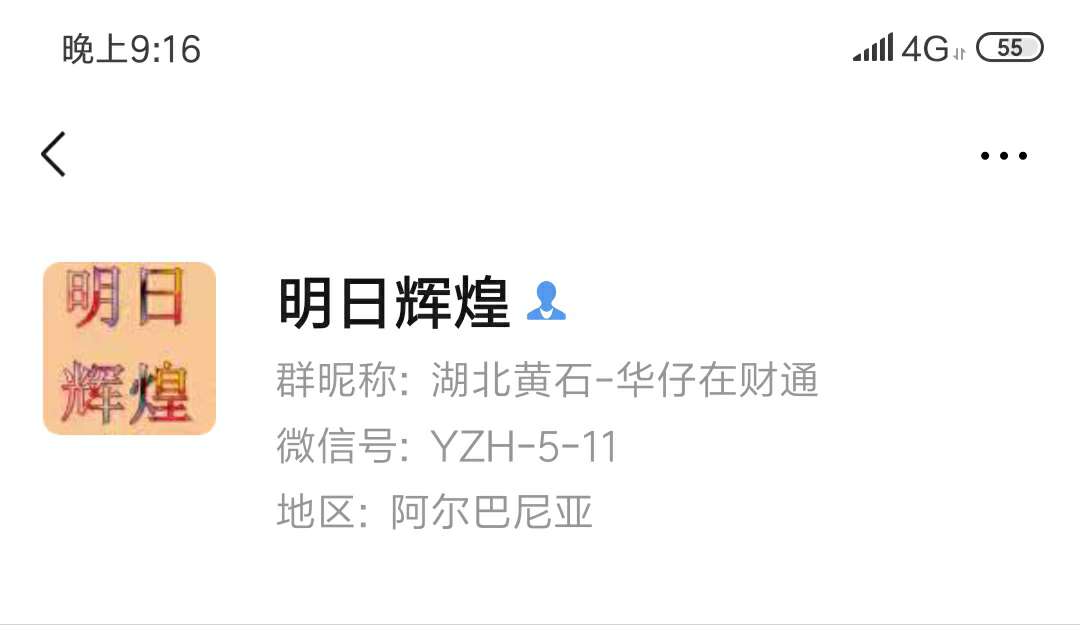Open the three-dot overflow menu
1080x634 pixels.
coord(1003,156)
